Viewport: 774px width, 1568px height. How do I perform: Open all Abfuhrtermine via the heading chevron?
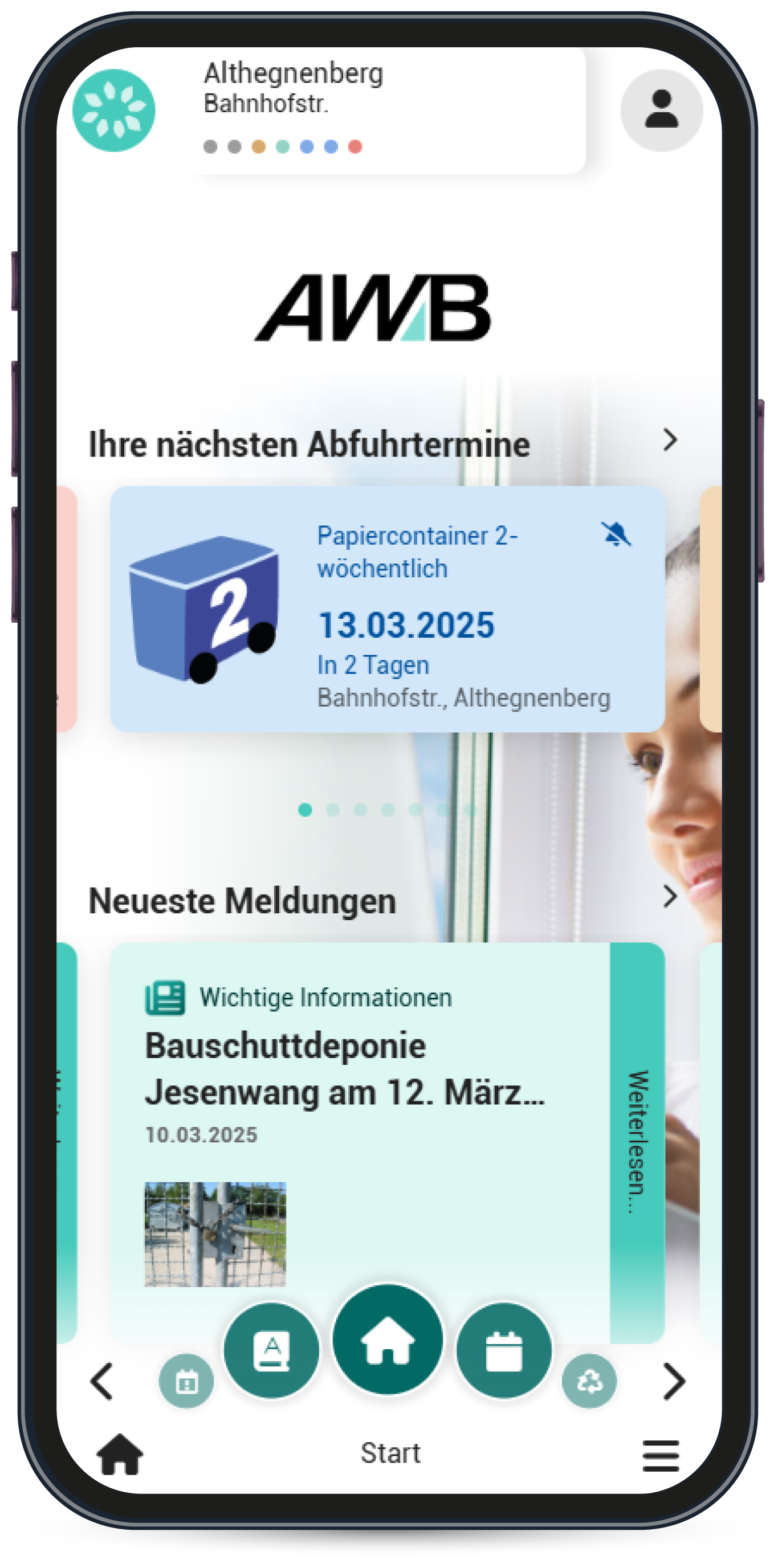(x=670, y=440)
